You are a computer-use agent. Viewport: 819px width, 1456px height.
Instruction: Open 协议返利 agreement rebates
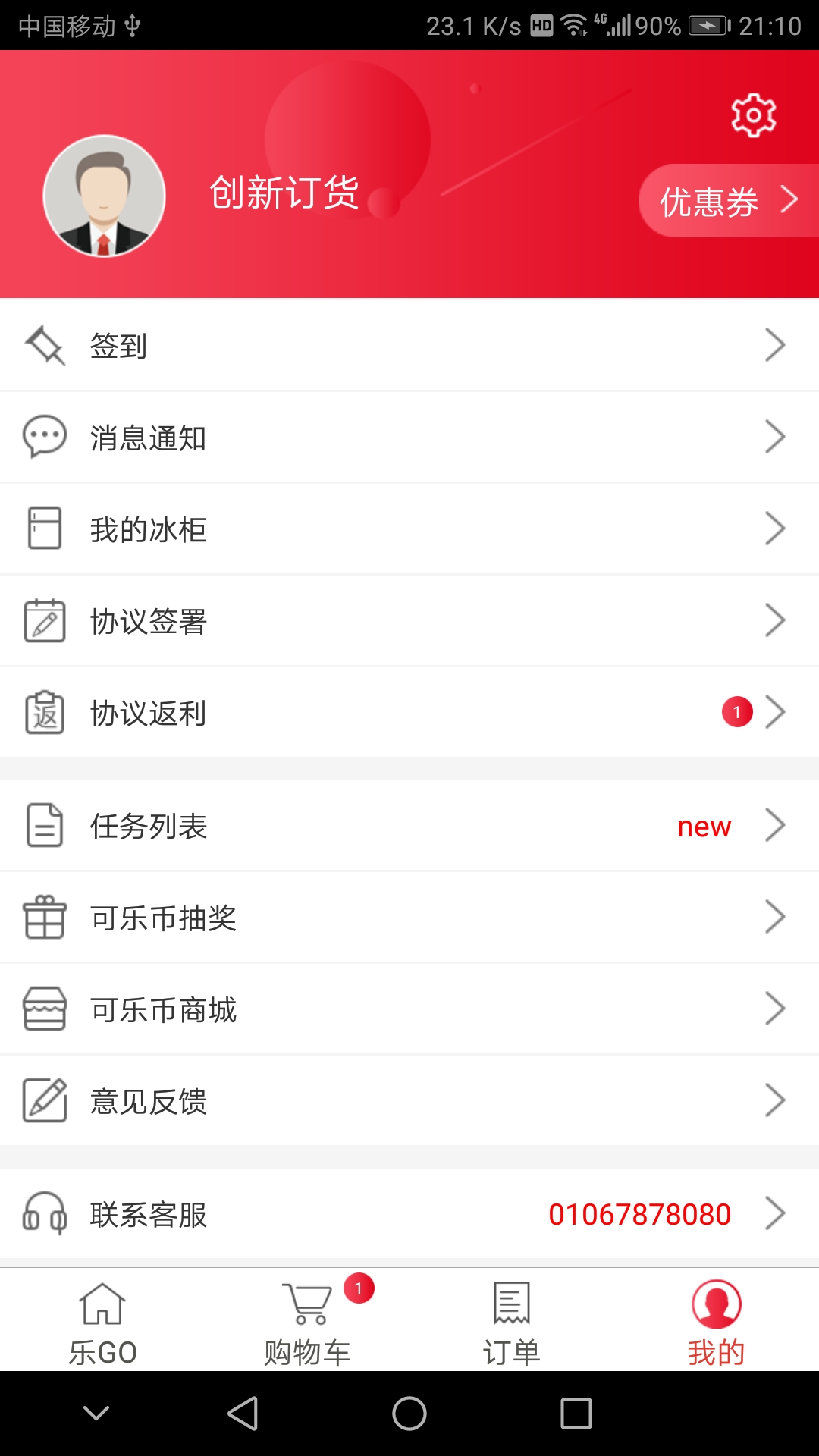coord(409,713)
